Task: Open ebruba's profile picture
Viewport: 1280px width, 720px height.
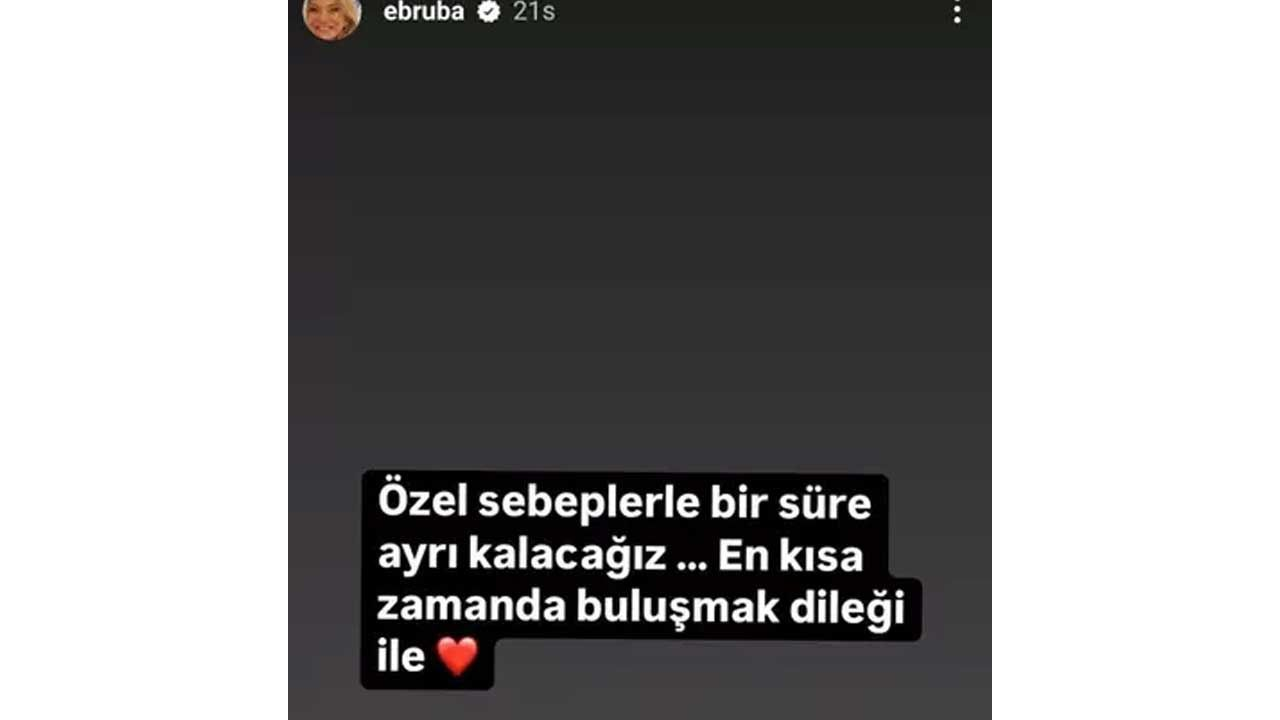Action: [332, 16]
